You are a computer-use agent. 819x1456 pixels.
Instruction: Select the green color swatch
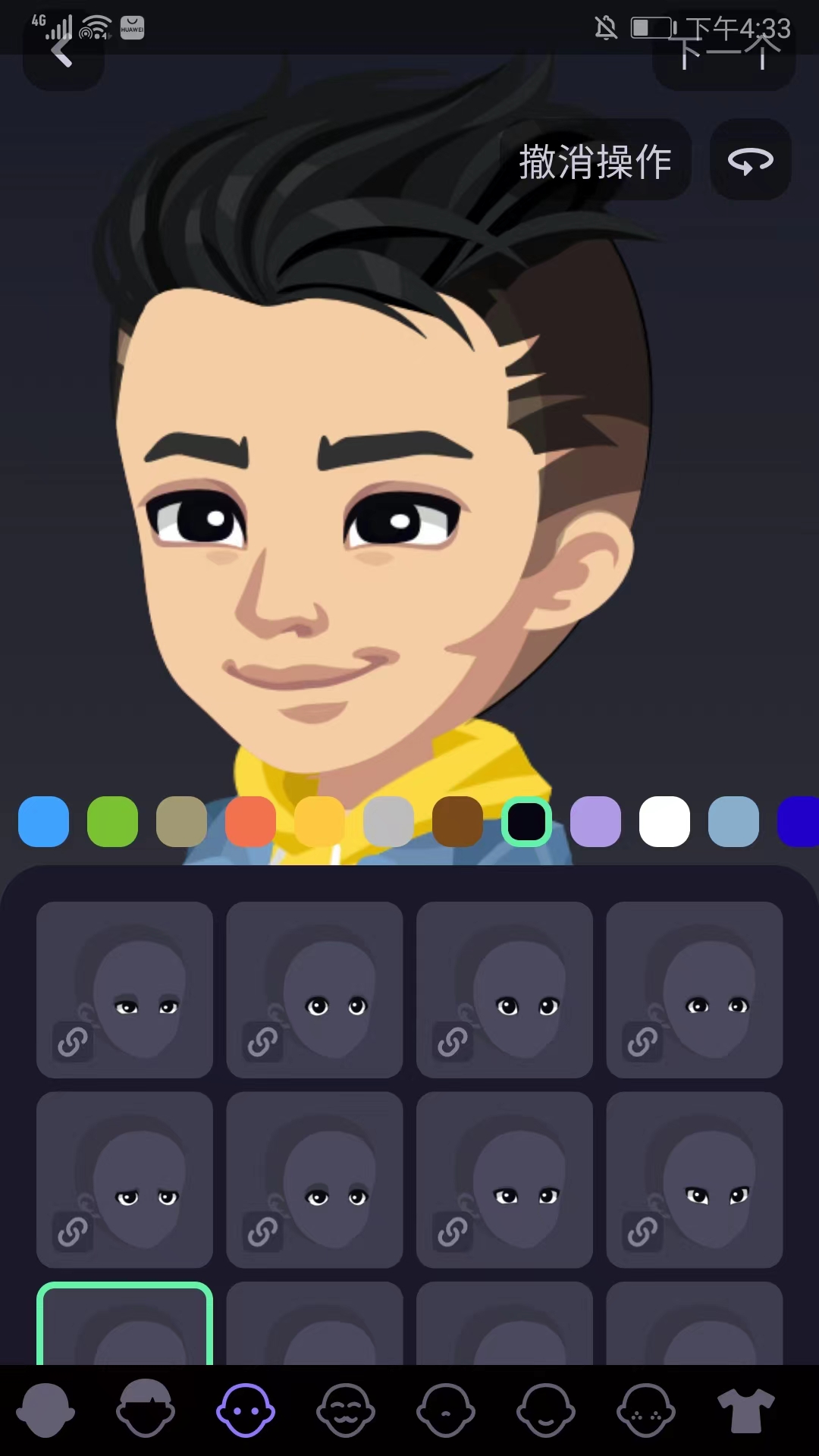coord(112,821)
